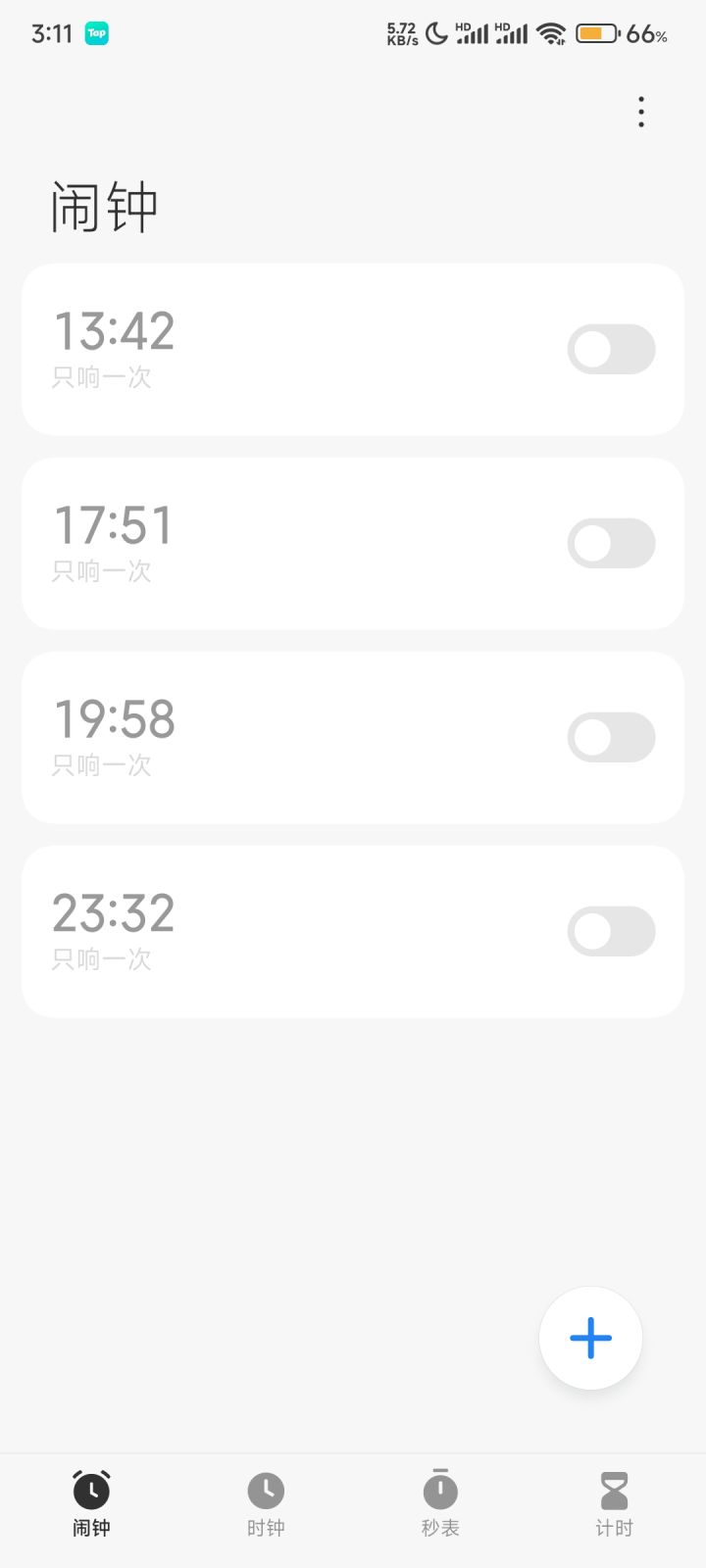Open the 13:42 alarm card to edit
Viewport: 706px width, 1568px height.
click(x=353, y=349)
